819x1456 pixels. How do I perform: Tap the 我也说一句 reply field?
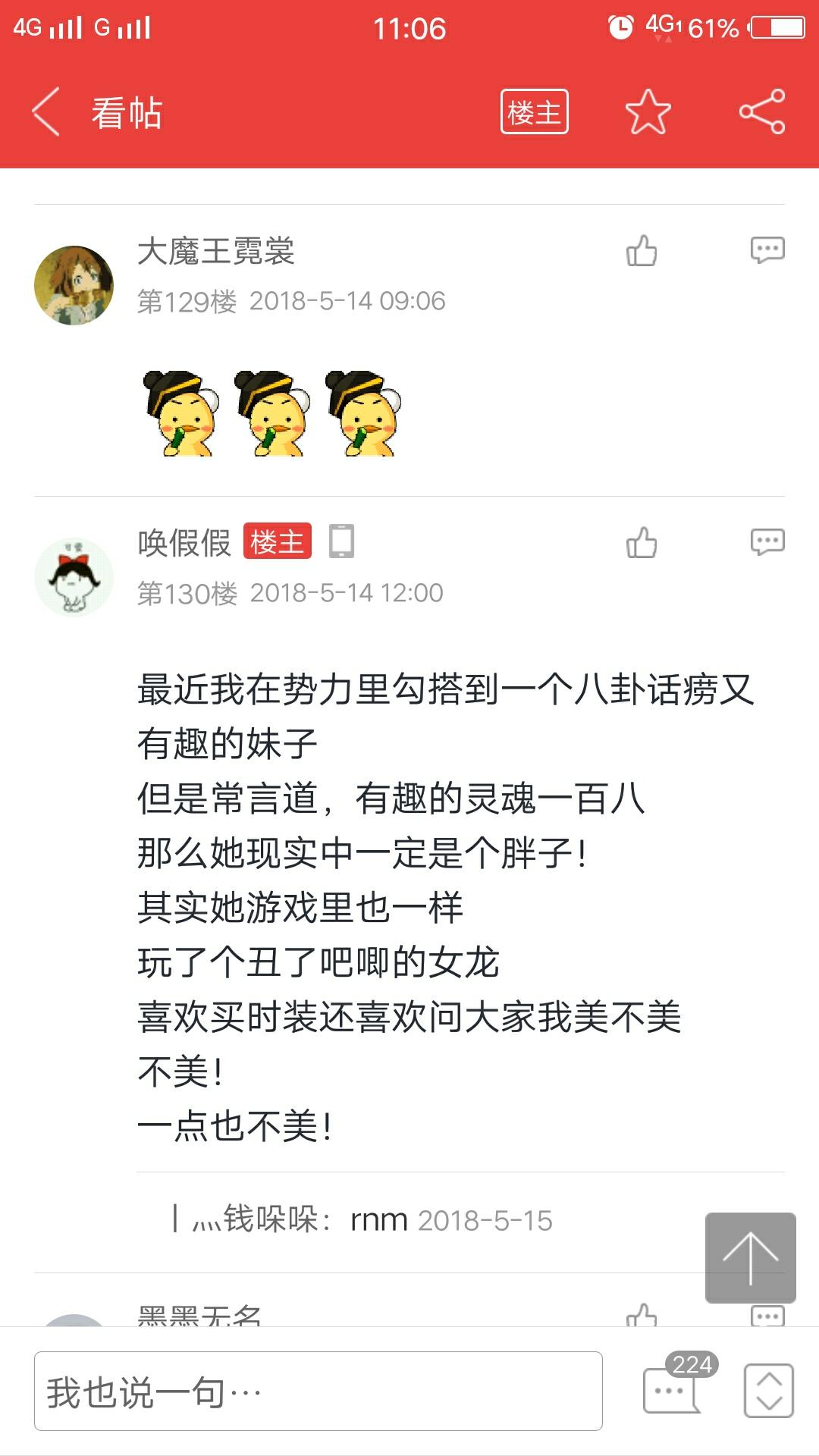click(x=318, y=1392)
